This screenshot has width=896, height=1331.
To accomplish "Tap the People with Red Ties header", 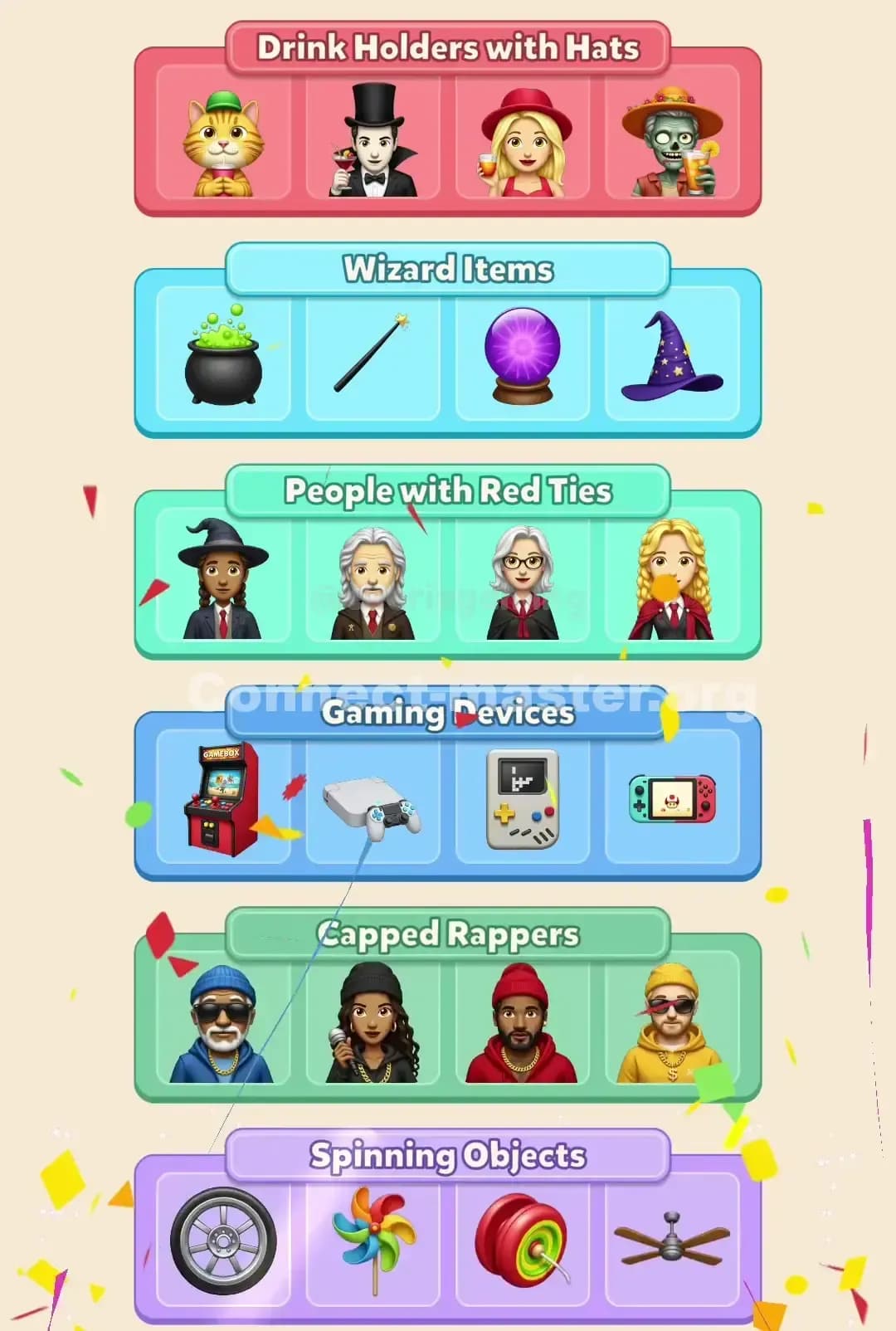I will point(448,490).
